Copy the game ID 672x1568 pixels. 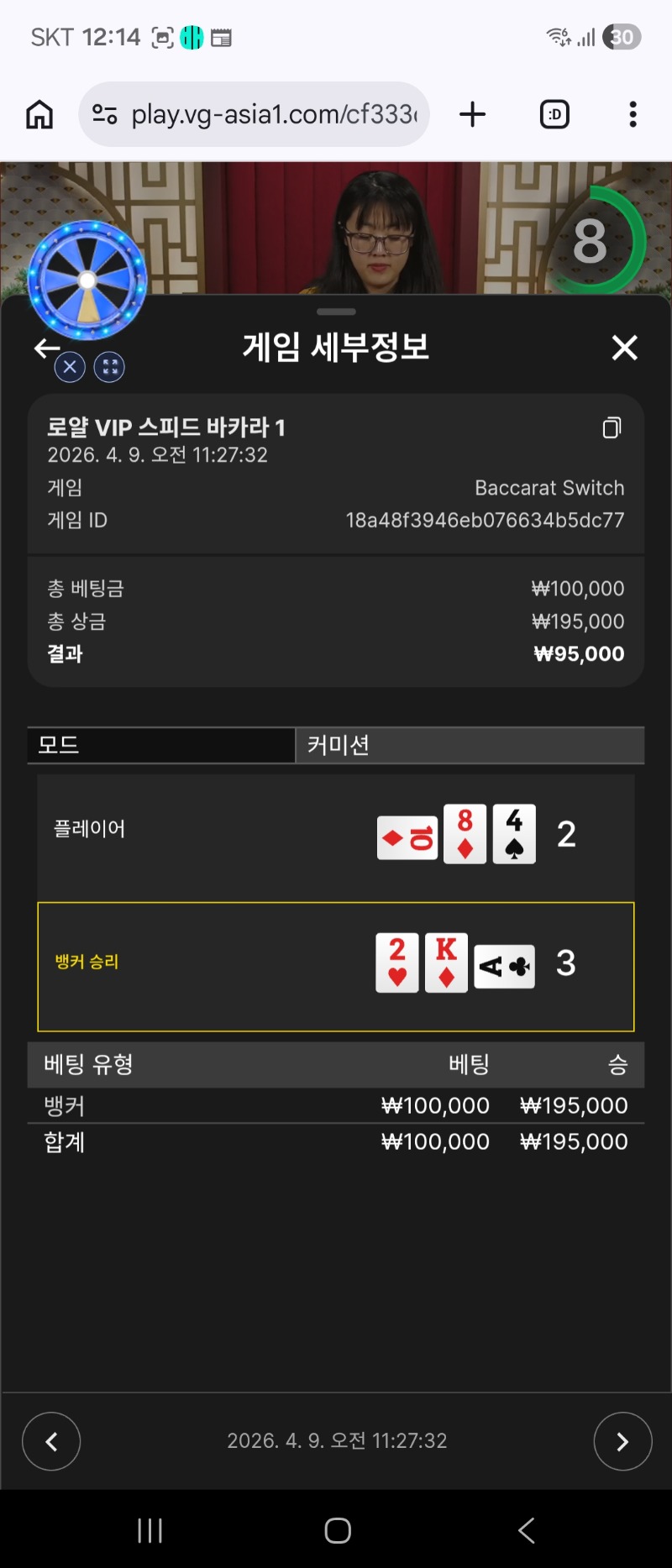(x=612, y=427)
